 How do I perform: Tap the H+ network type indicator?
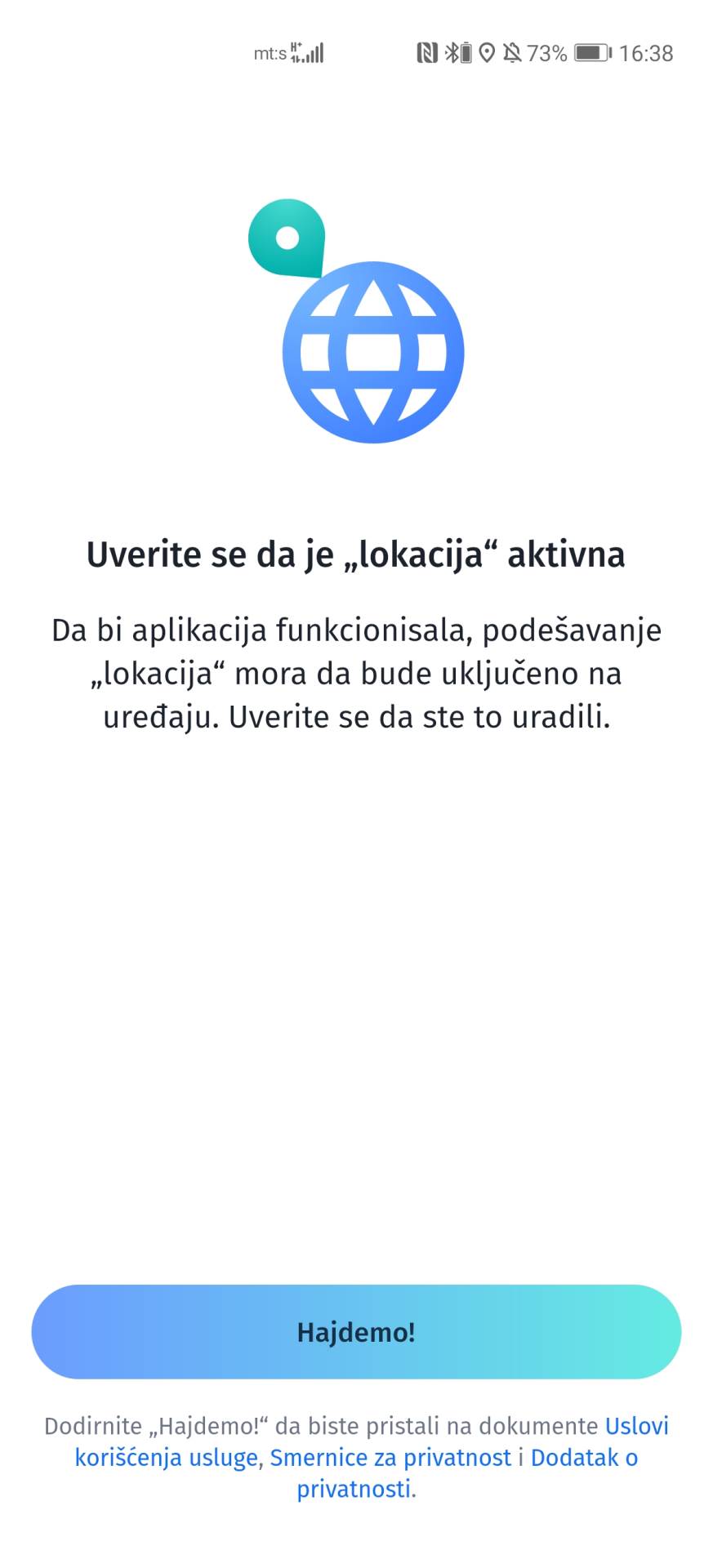[294, 49]
